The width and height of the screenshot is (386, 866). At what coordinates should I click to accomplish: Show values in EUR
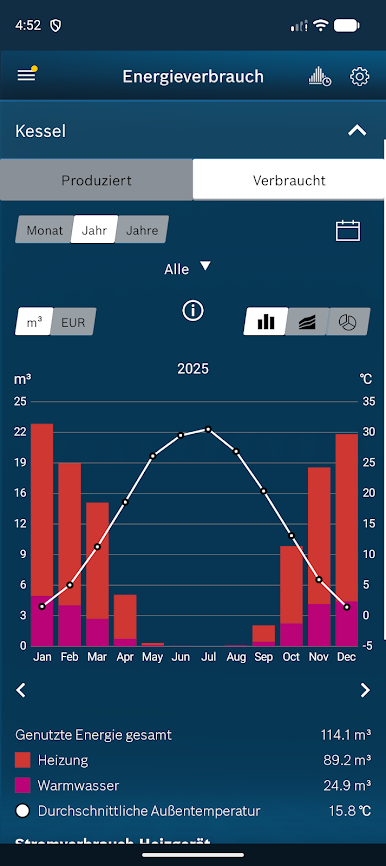[x=73, y=322]
